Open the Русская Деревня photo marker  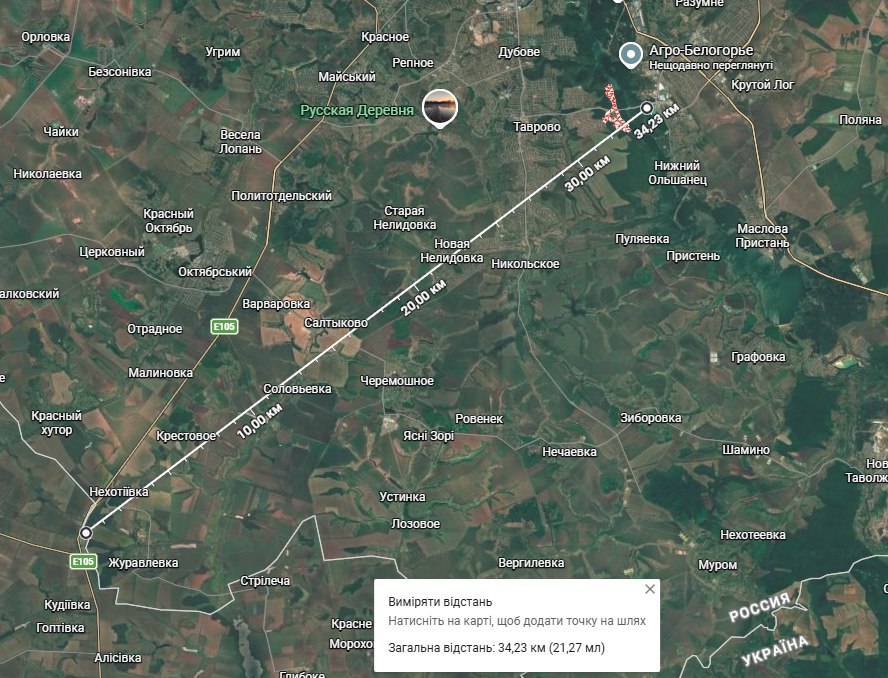point(440,107)
